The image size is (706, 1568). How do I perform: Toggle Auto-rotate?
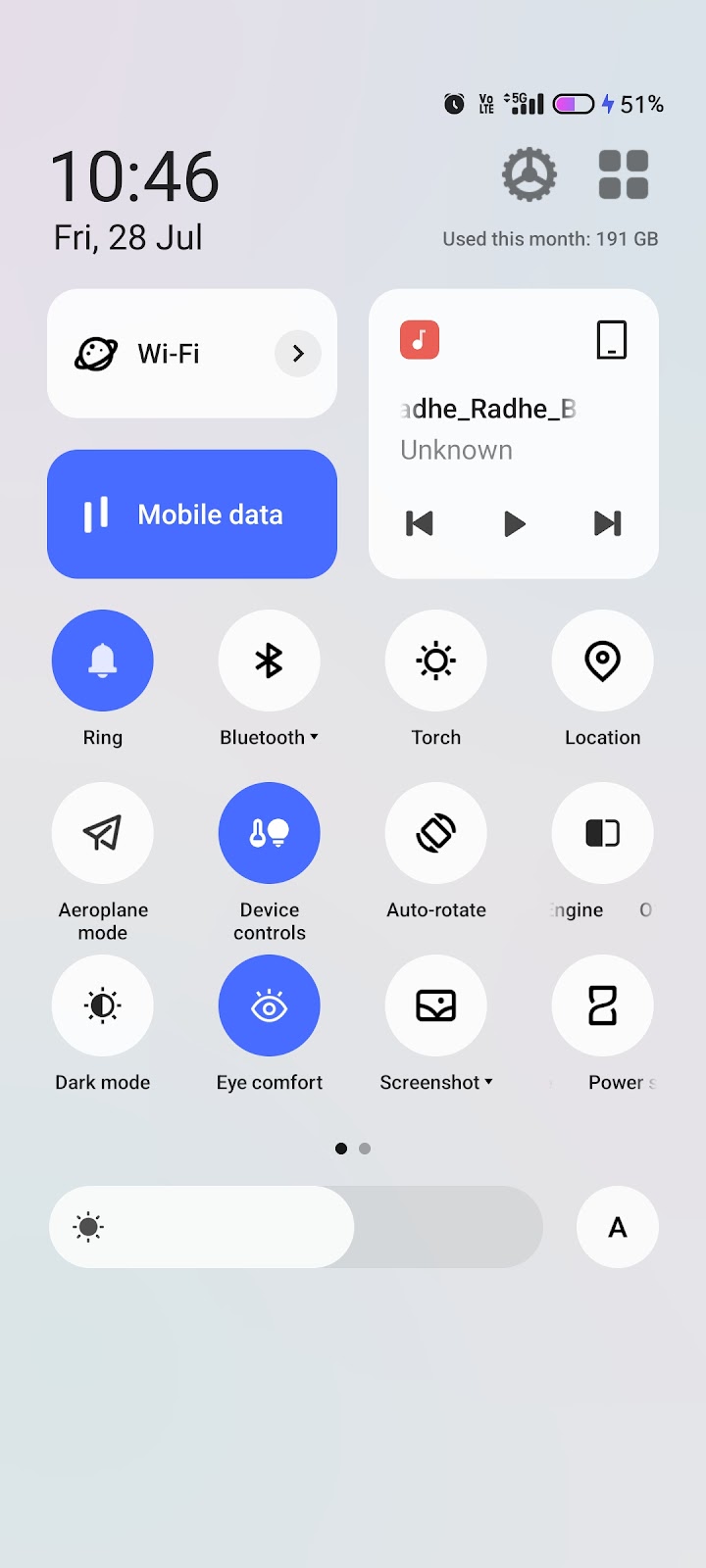tap(436, 833)
